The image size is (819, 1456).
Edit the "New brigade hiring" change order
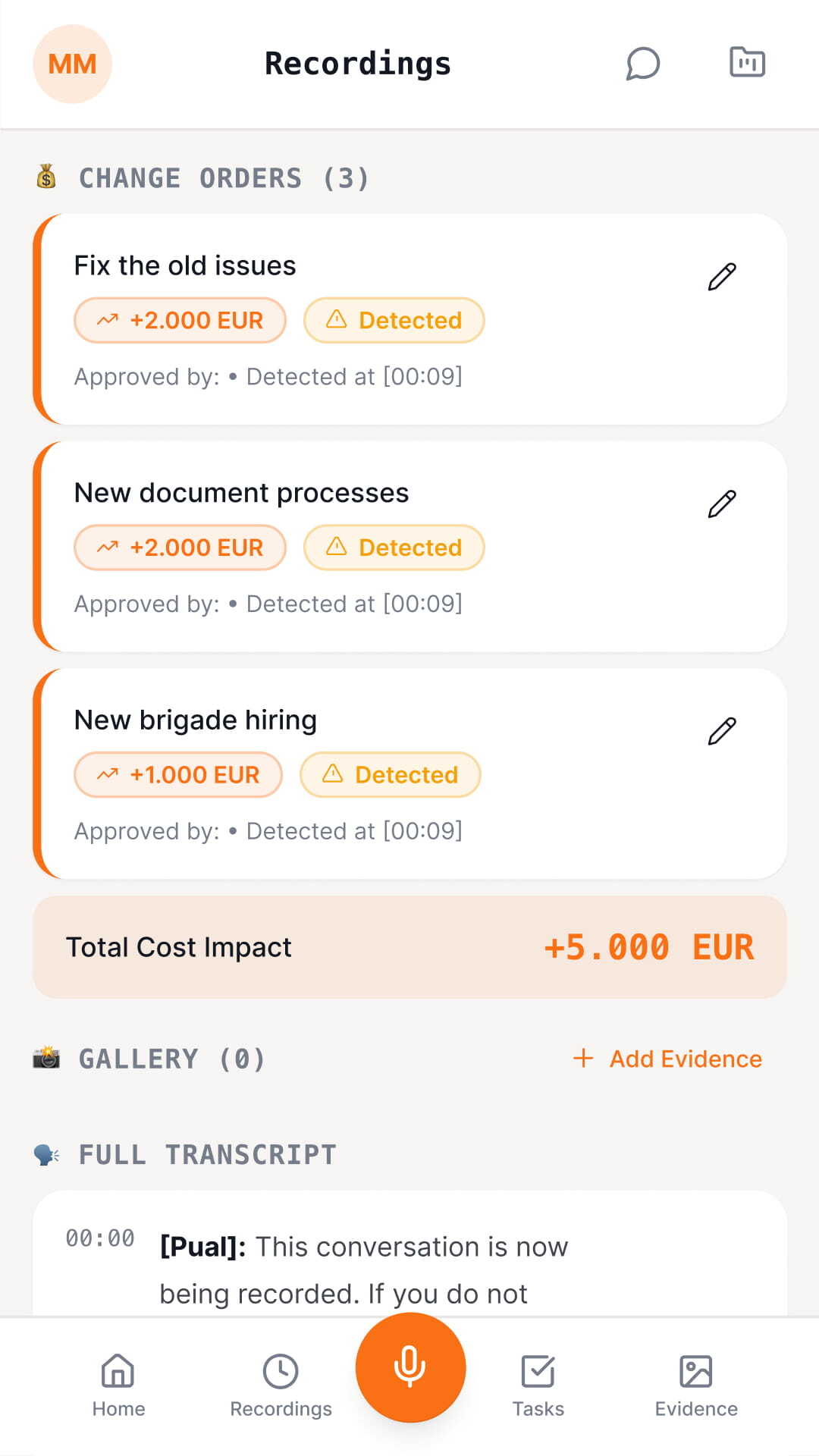(722, 732)
